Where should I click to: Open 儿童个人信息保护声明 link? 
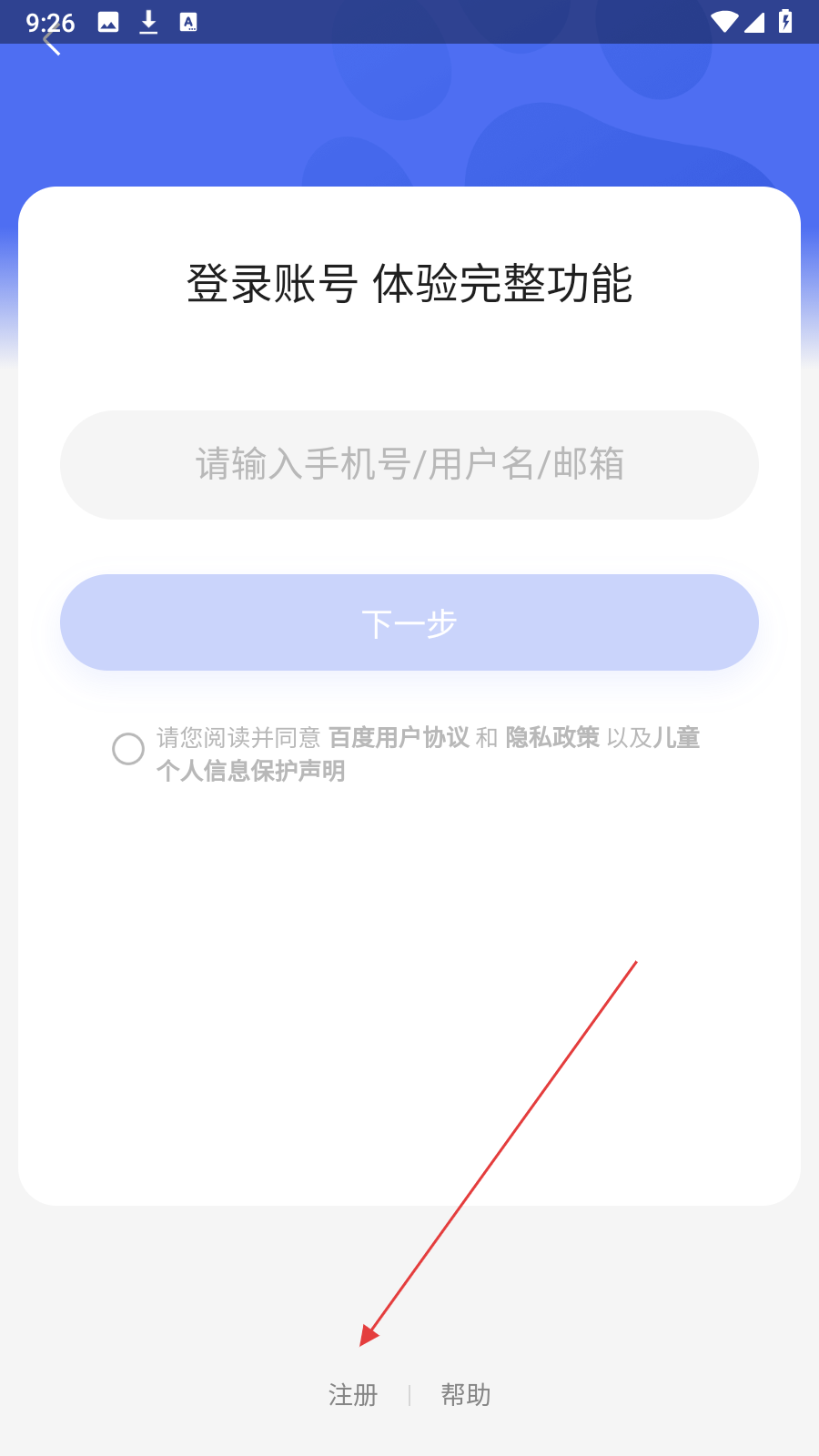point(251,771)
